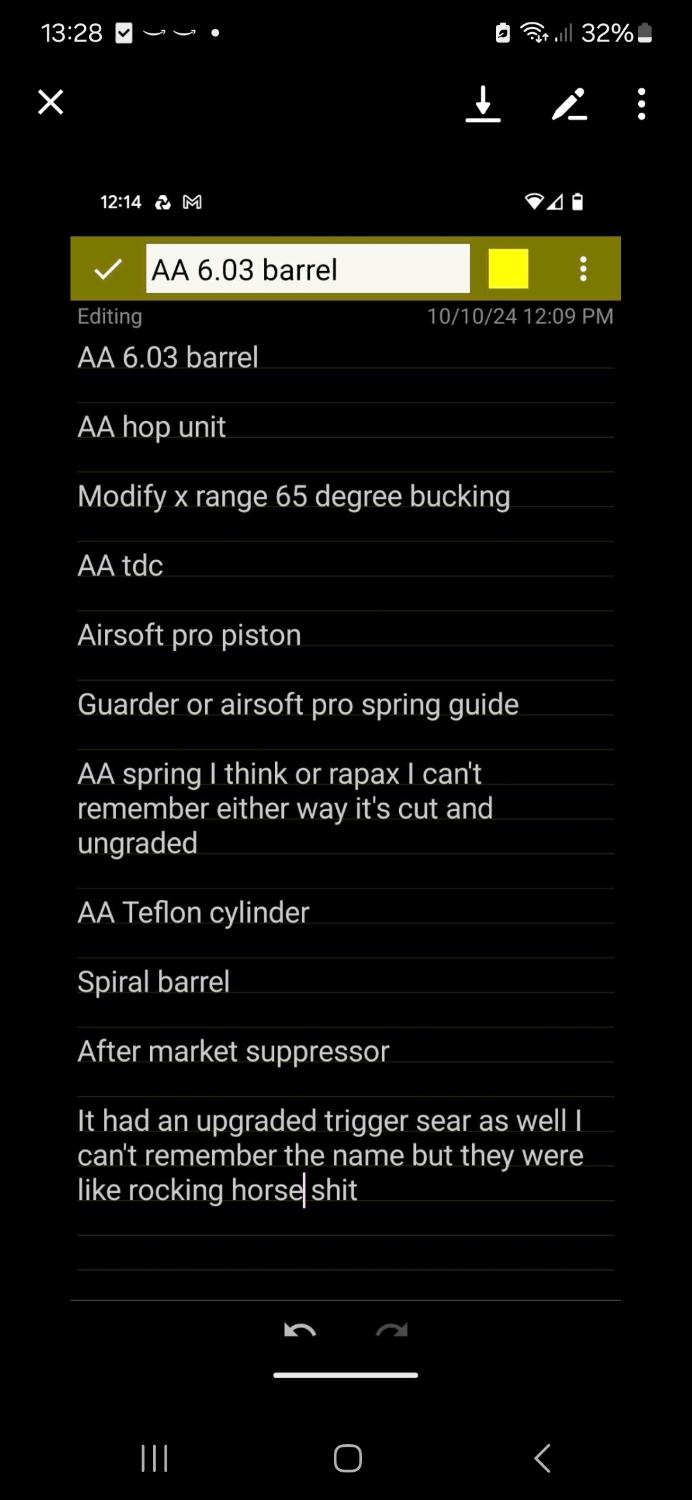Screen dimensions: 692x1500
Task: Download this image
Action: 483,103
